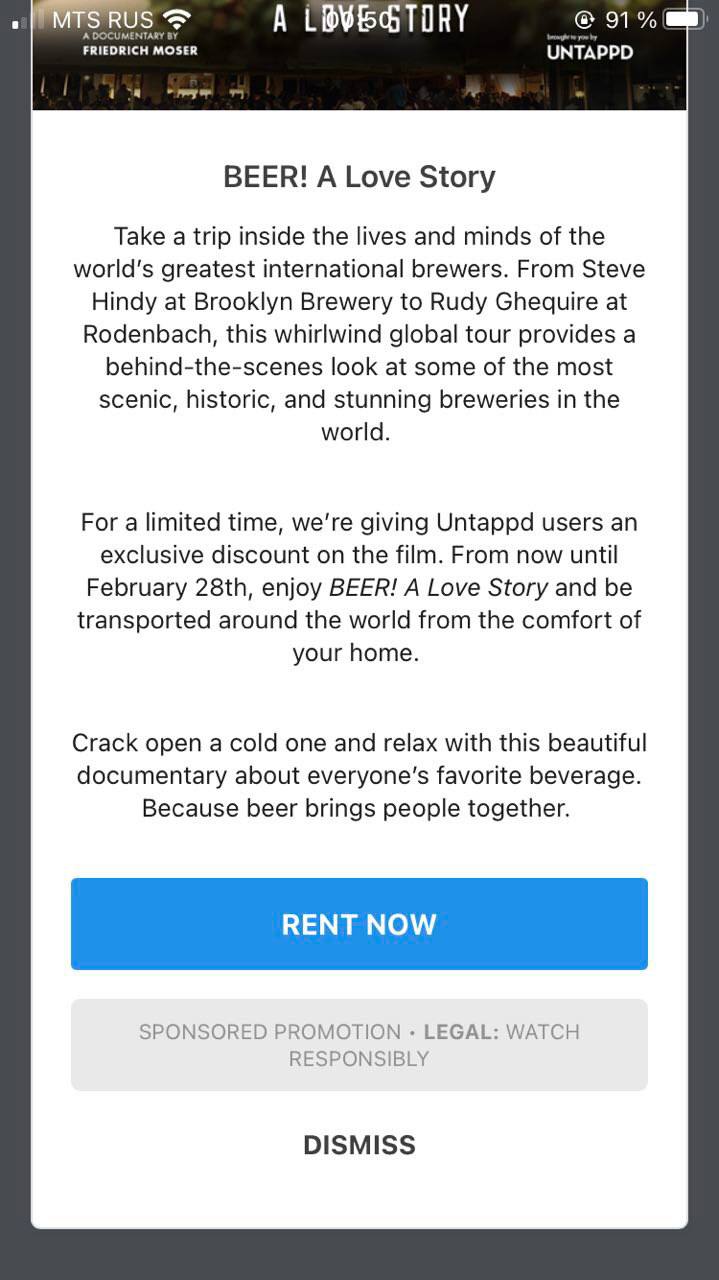This screenshot has width=719, height=1280.
Task: Dismiss the BEER! A Love Story promotion
Action: coord(359,1145)
